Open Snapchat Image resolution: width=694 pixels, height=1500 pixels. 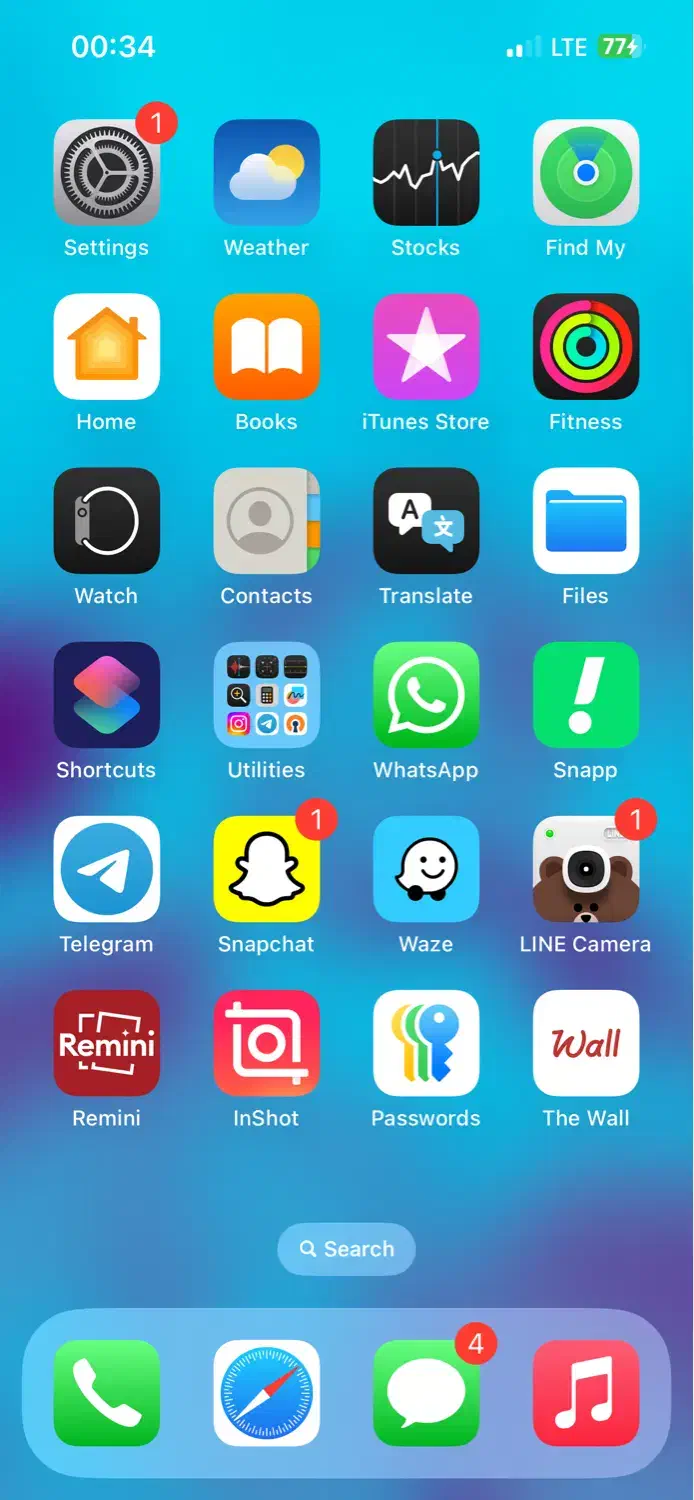(266, 869)
